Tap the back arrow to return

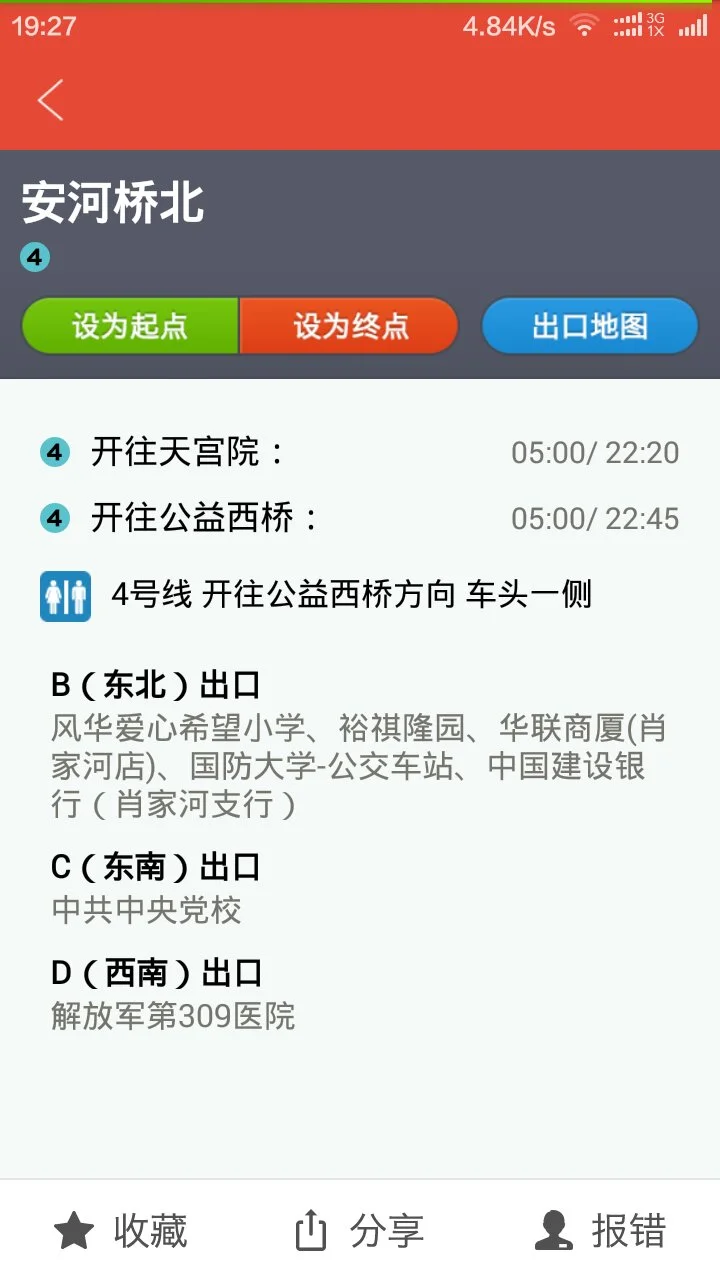tap(50, 100)
